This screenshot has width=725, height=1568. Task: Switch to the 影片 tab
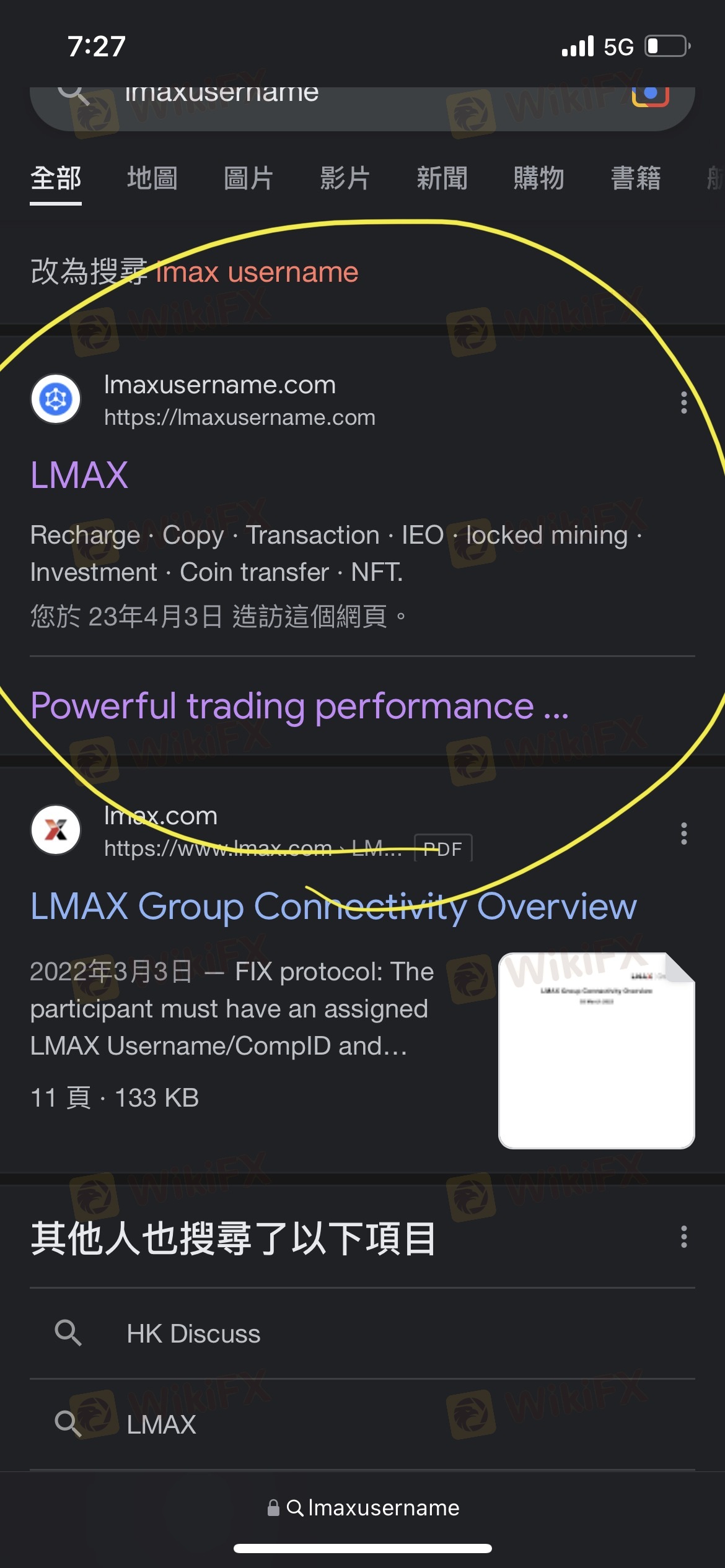pos(345,178)
